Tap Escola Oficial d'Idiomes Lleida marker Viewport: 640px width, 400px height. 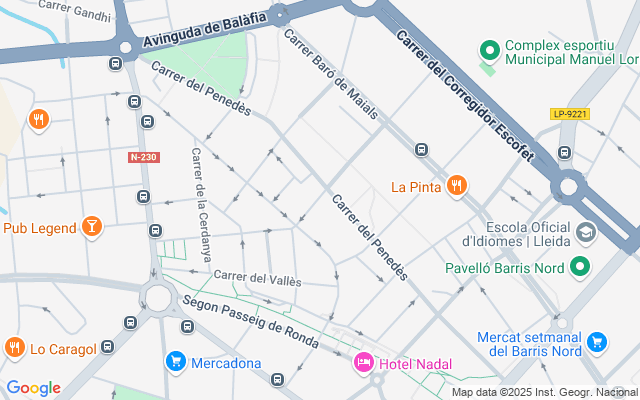585,233
